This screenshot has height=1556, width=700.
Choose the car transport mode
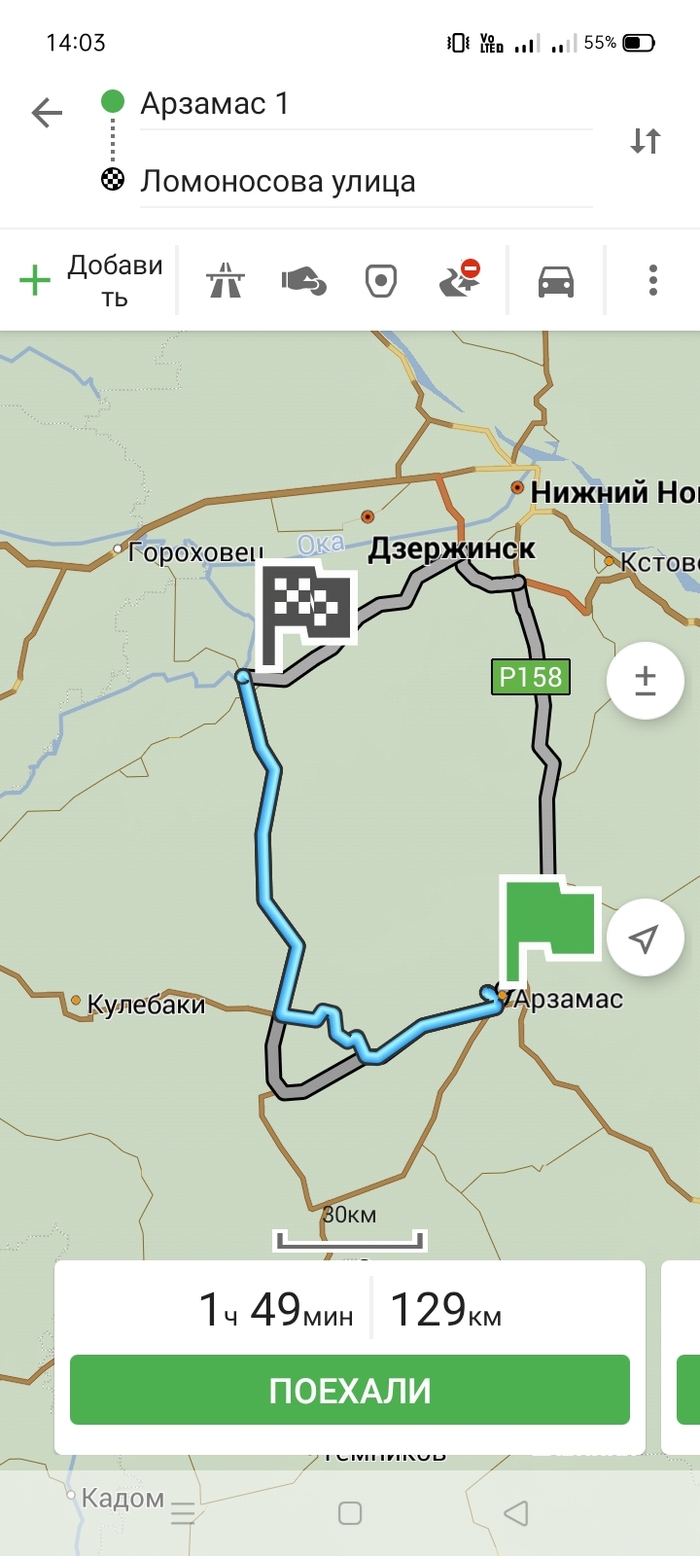[556, 281]
